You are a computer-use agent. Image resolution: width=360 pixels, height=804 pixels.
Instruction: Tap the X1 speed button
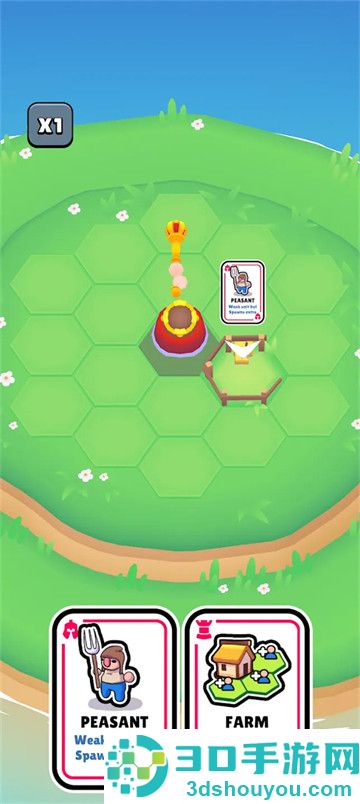tap(50, 125)
